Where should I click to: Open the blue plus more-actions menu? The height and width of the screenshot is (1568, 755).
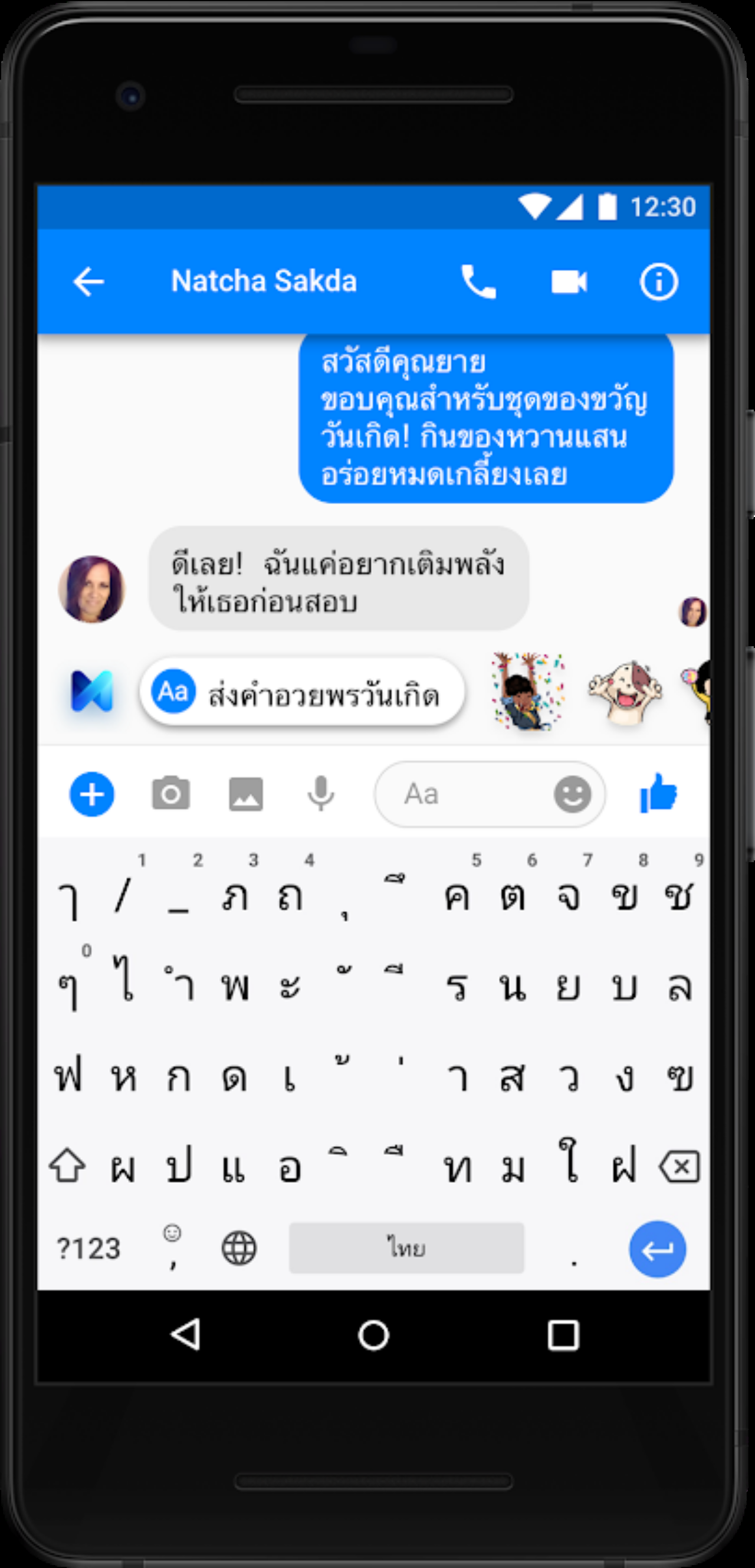click(92, 794)
